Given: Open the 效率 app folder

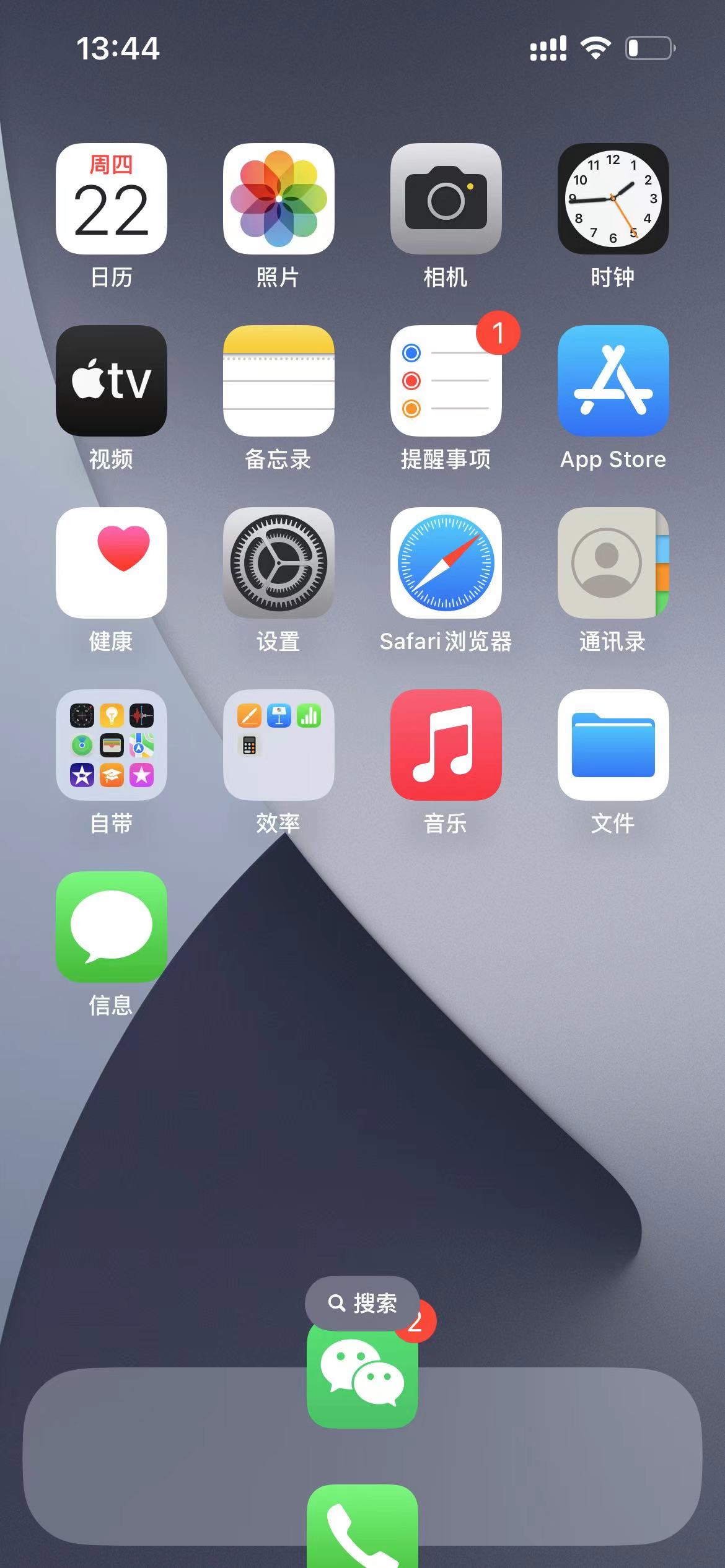Looking at the screenshot, I should [278, 745].
